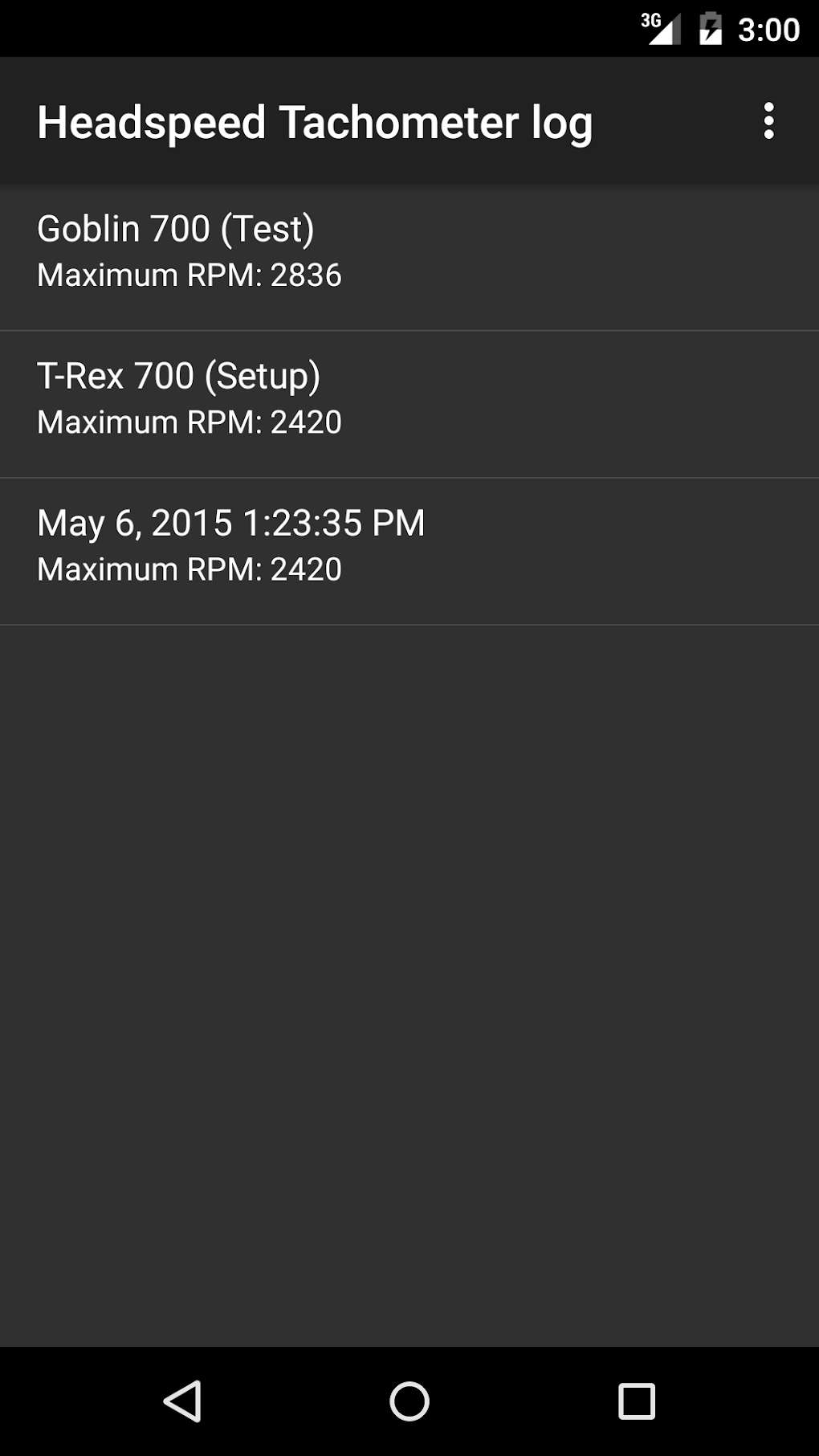Go back using the system back button
Image resolution: width=819 pixels, height=1456 pixels.
(x=183, y=1401)
